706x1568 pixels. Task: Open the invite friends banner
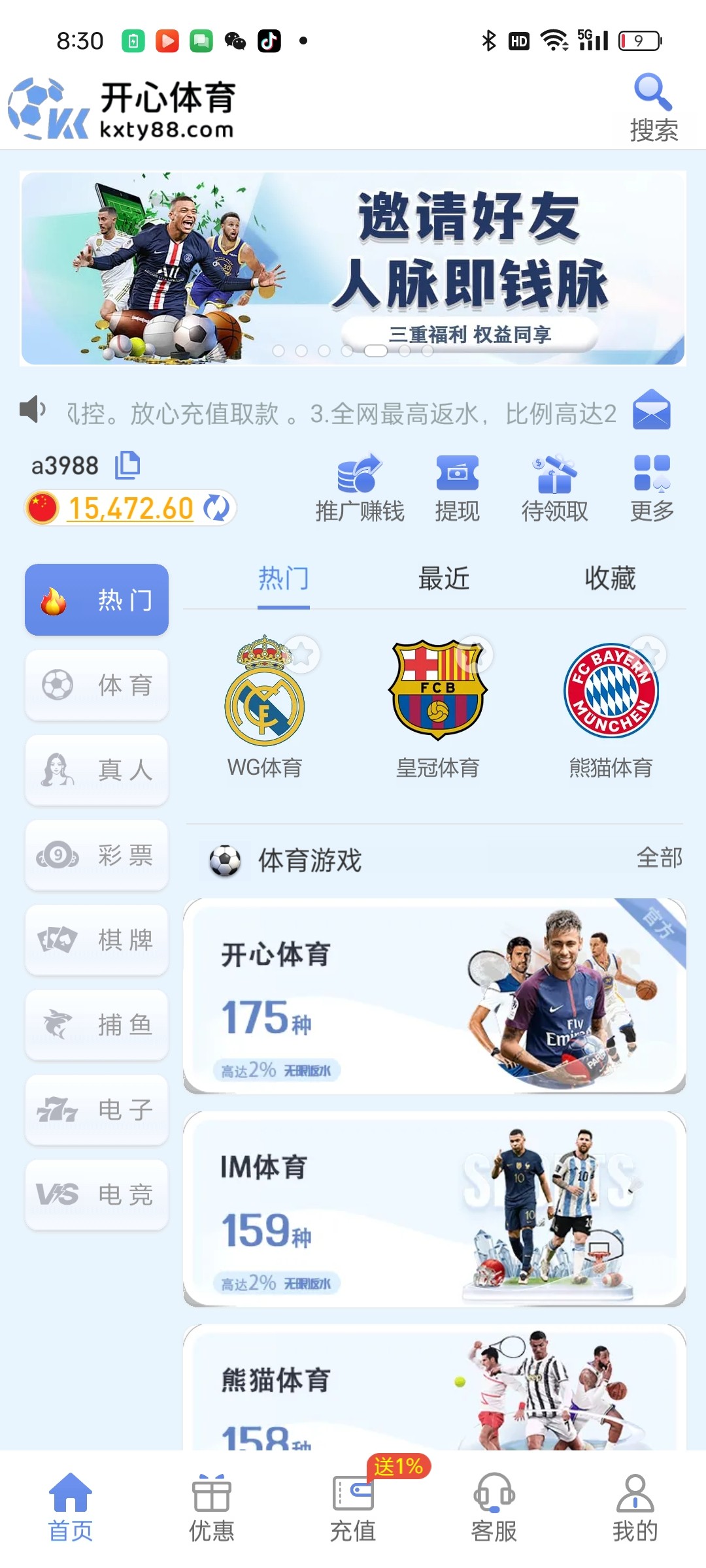[353, 268]
